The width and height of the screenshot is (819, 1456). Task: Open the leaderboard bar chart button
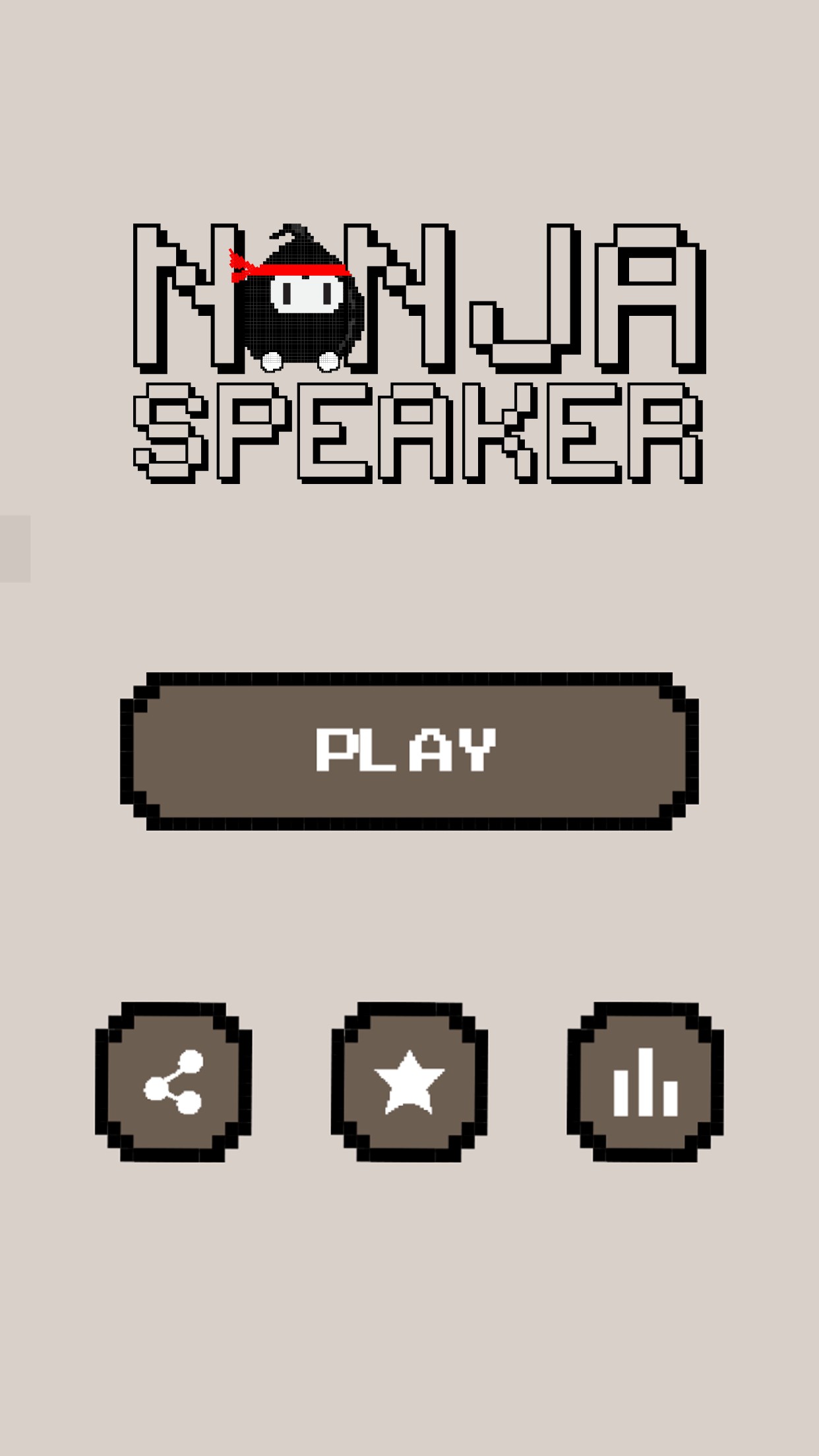pos(645,1082)
